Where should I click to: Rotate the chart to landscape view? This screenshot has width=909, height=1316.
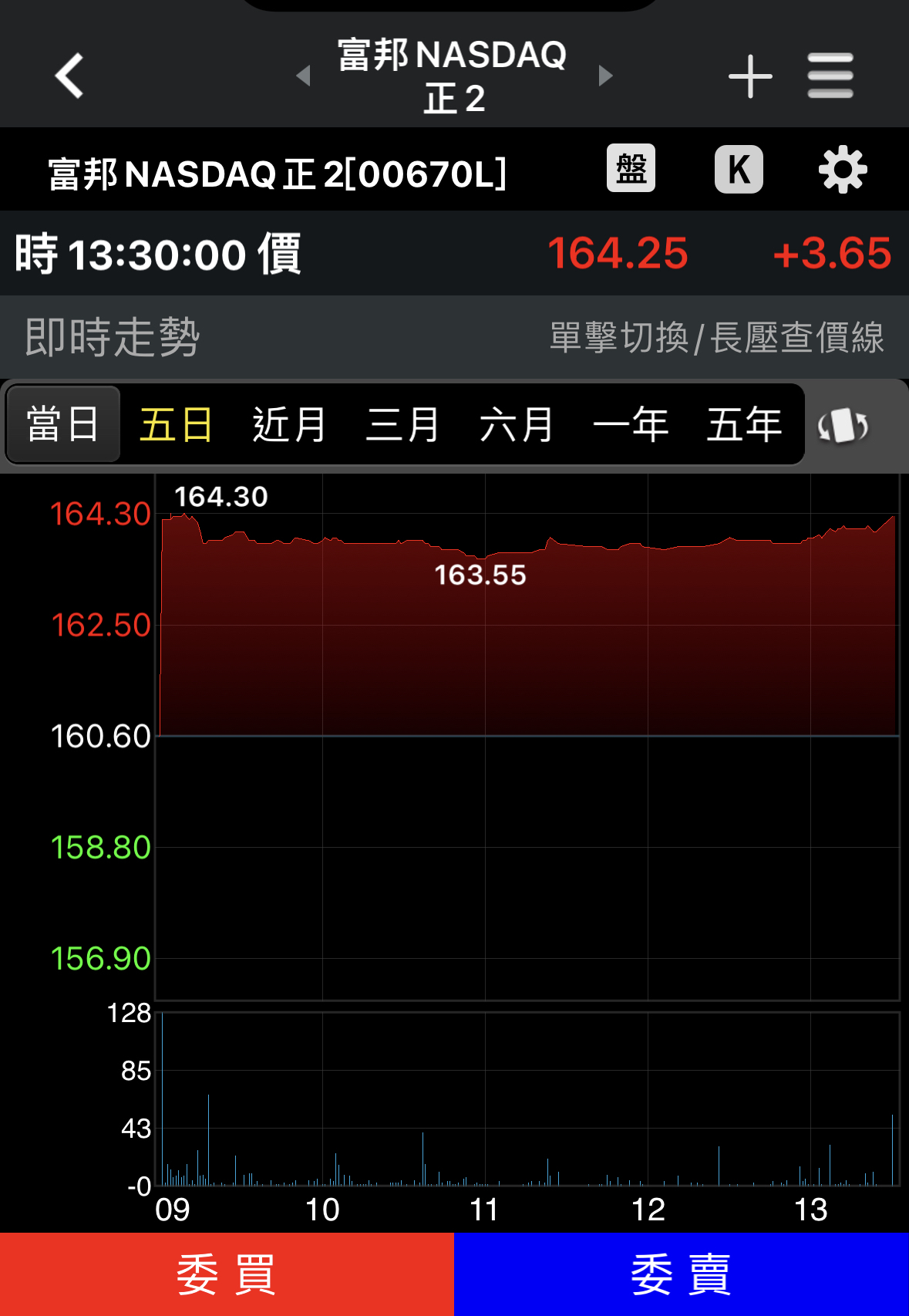click(x=843, y=425)
